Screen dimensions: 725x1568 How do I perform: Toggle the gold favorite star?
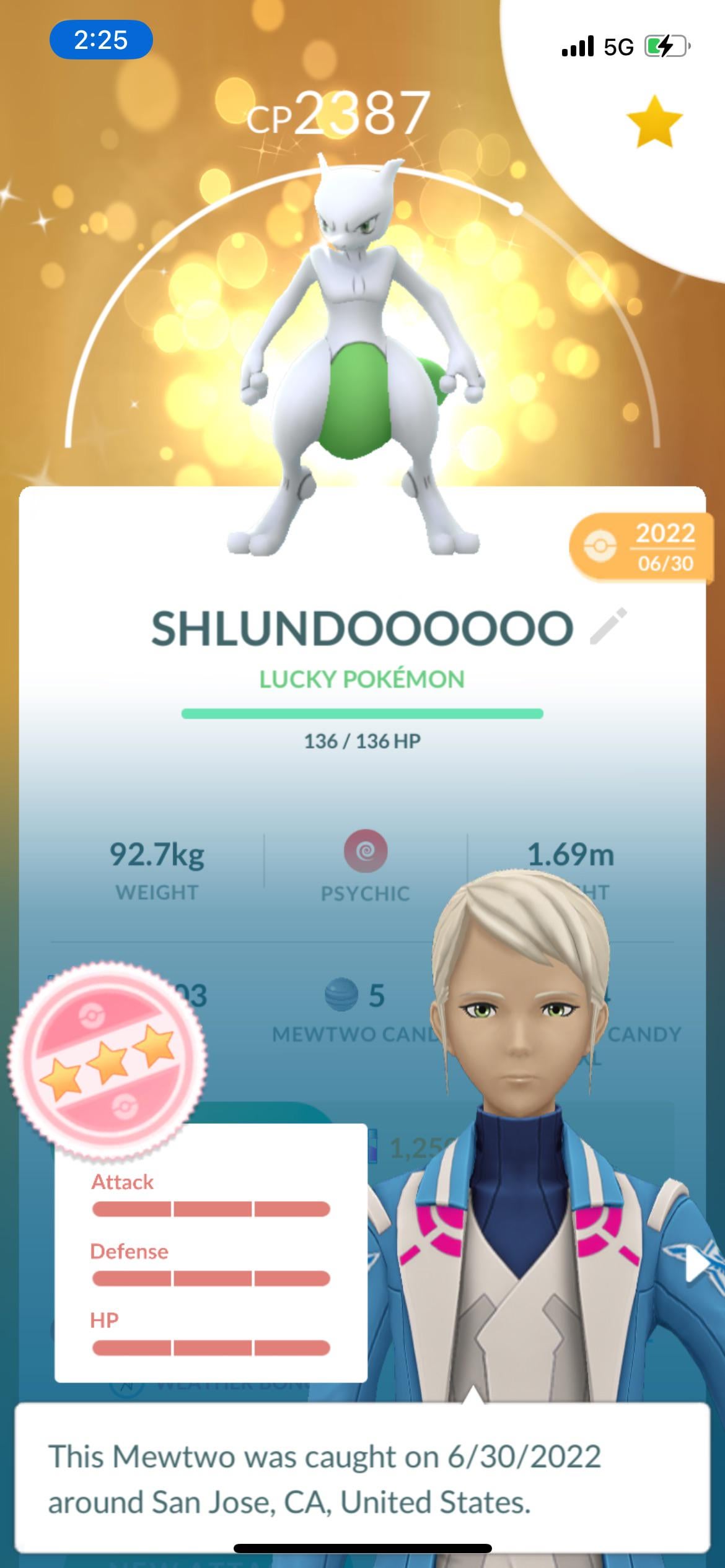point(654,122)
